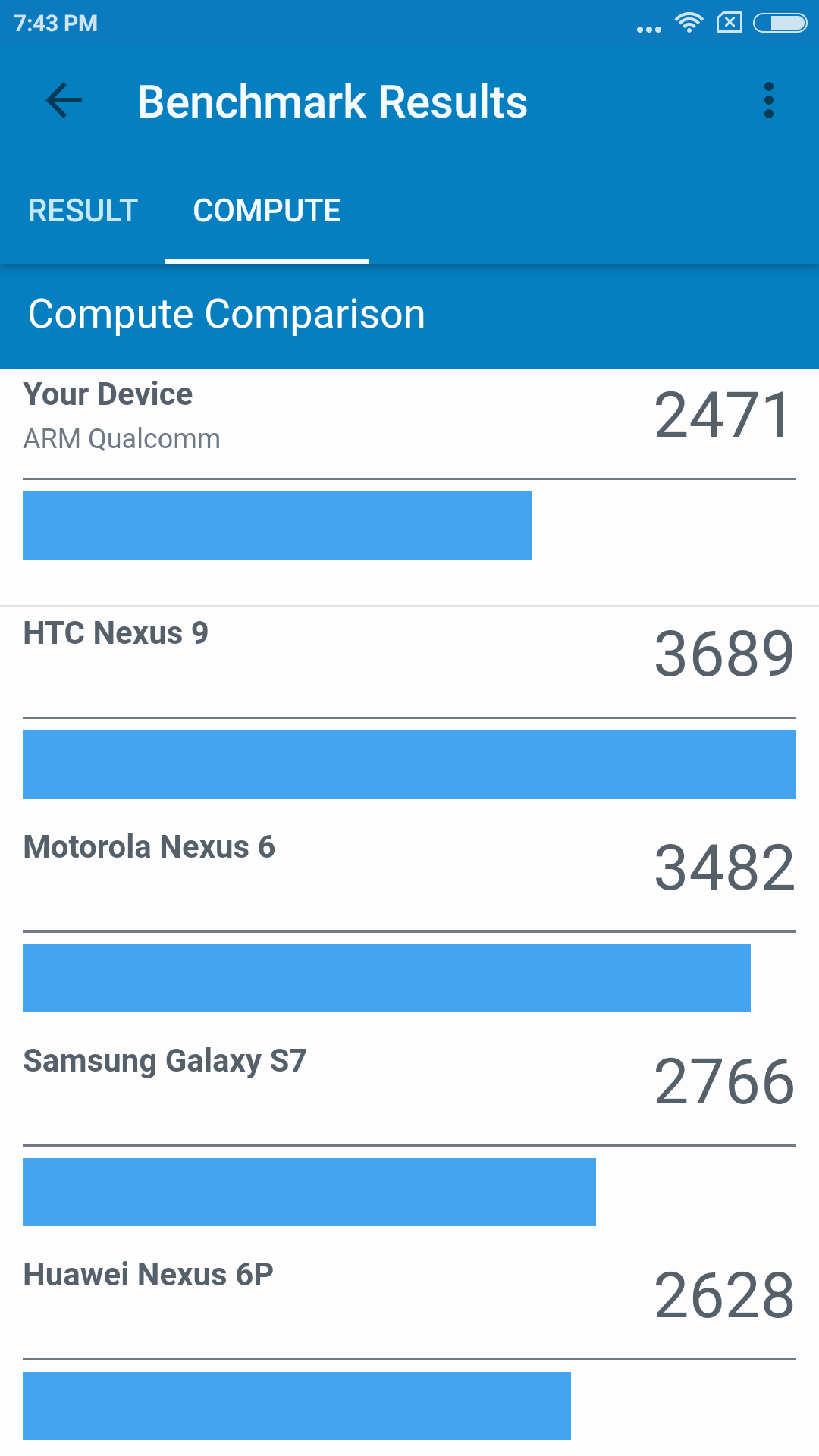Screen dimensions: 819x1456
Task: Switch to the RESULT tab
Action: click(83, 211)
